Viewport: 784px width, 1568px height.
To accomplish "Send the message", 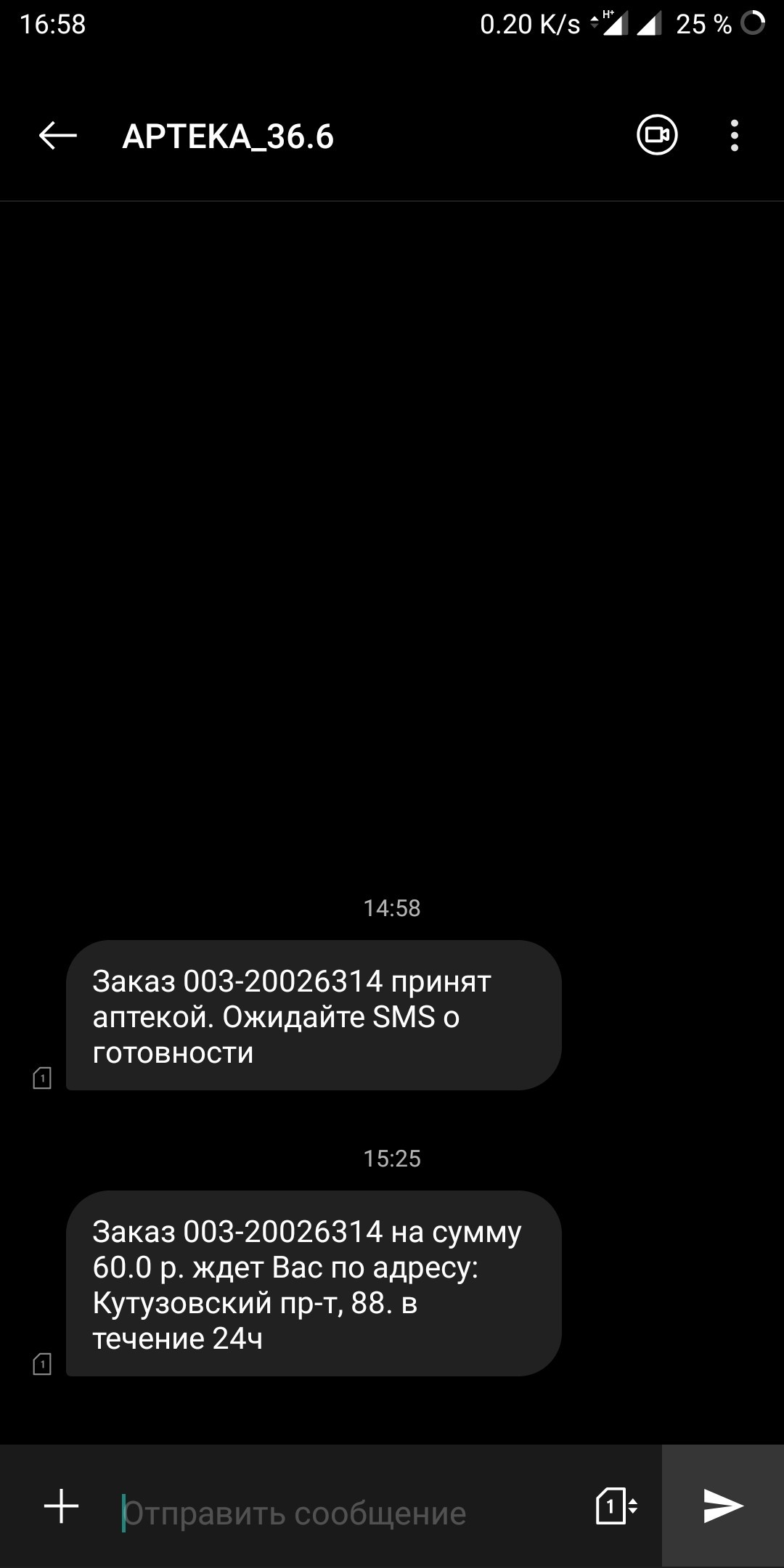I will tap(723, 1506).
